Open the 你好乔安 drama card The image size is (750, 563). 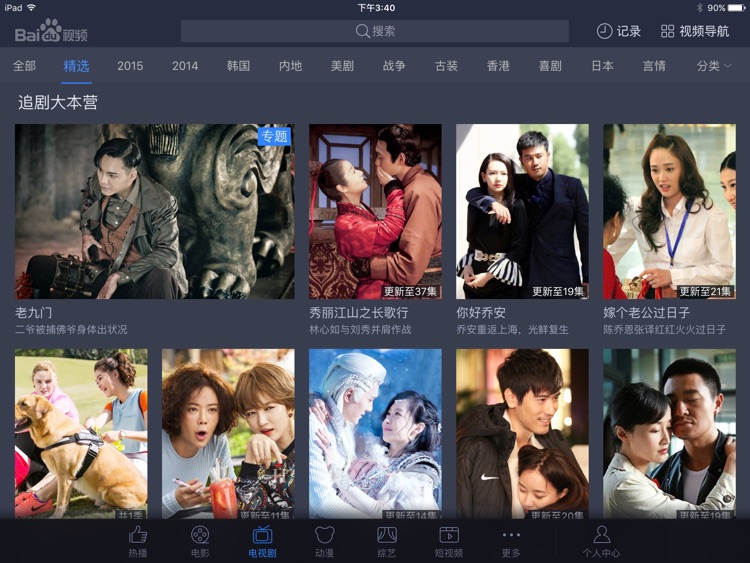pyautogui.click(x=522, y=212)
